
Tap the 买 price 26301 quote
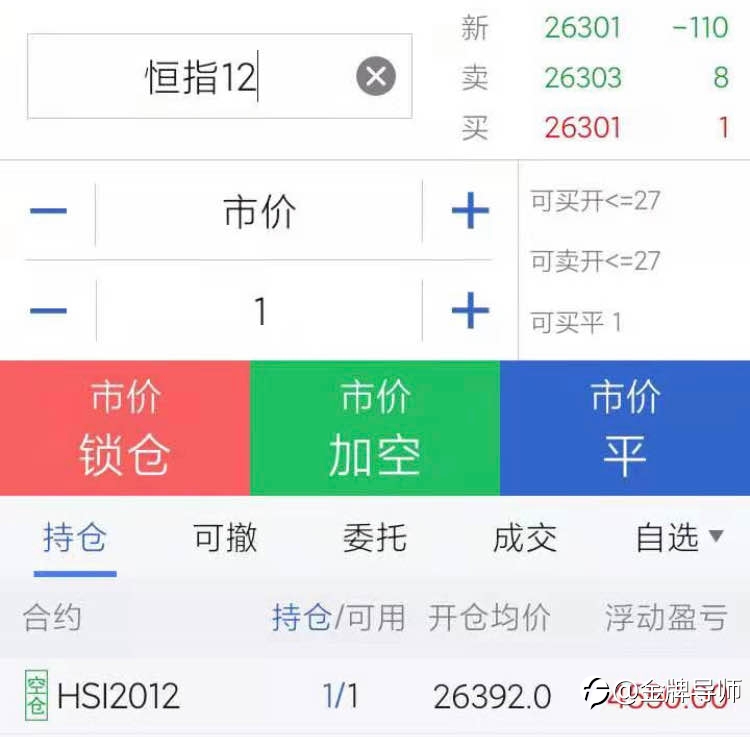click(x=583, y=128)
